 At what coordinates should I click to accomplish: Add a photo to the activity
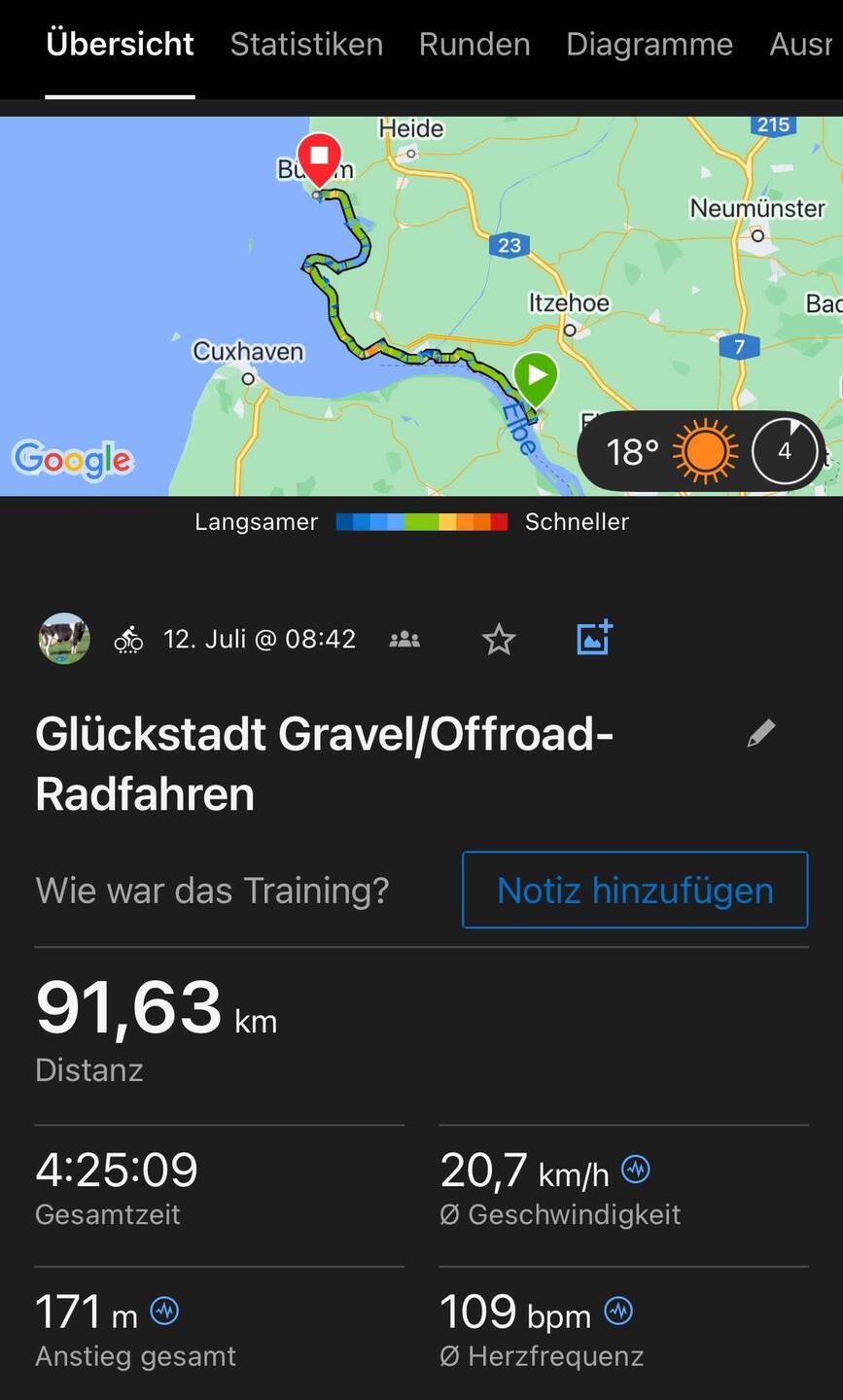coord(593,638)
